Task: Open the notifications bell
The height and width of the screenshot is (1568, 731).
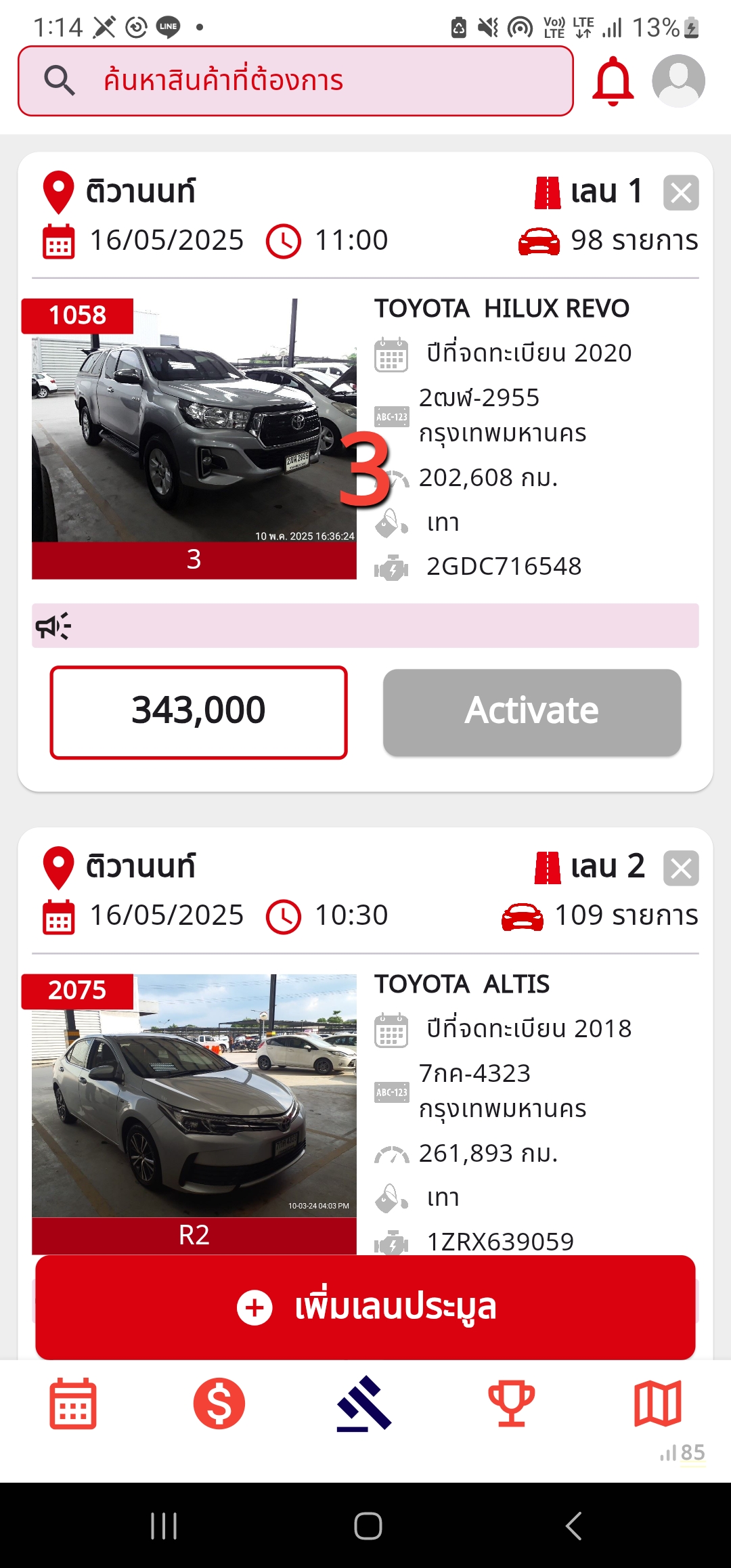Action: [x=613, y=81]
